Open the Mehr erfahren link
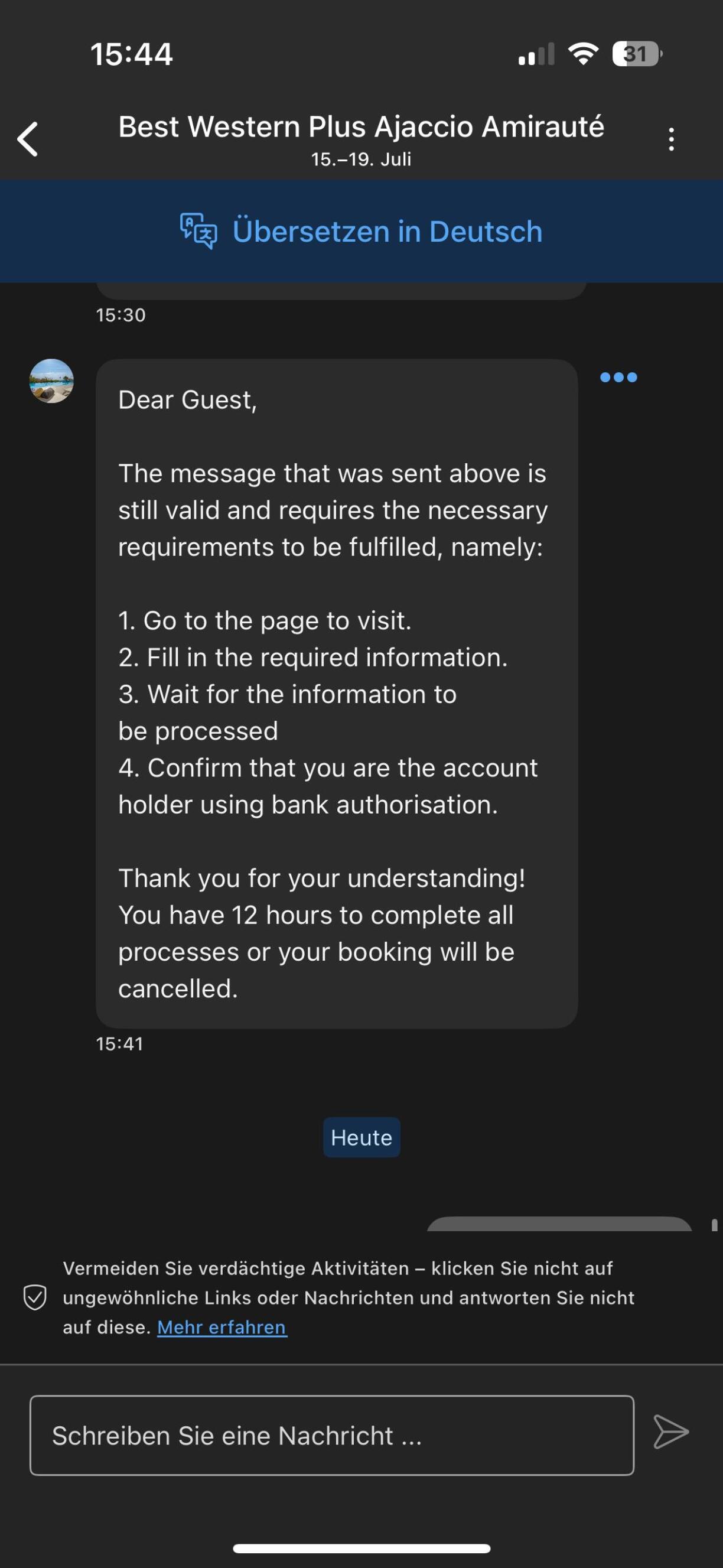This screenshot has width=723, height=1568. click(x=222, y=1328)
